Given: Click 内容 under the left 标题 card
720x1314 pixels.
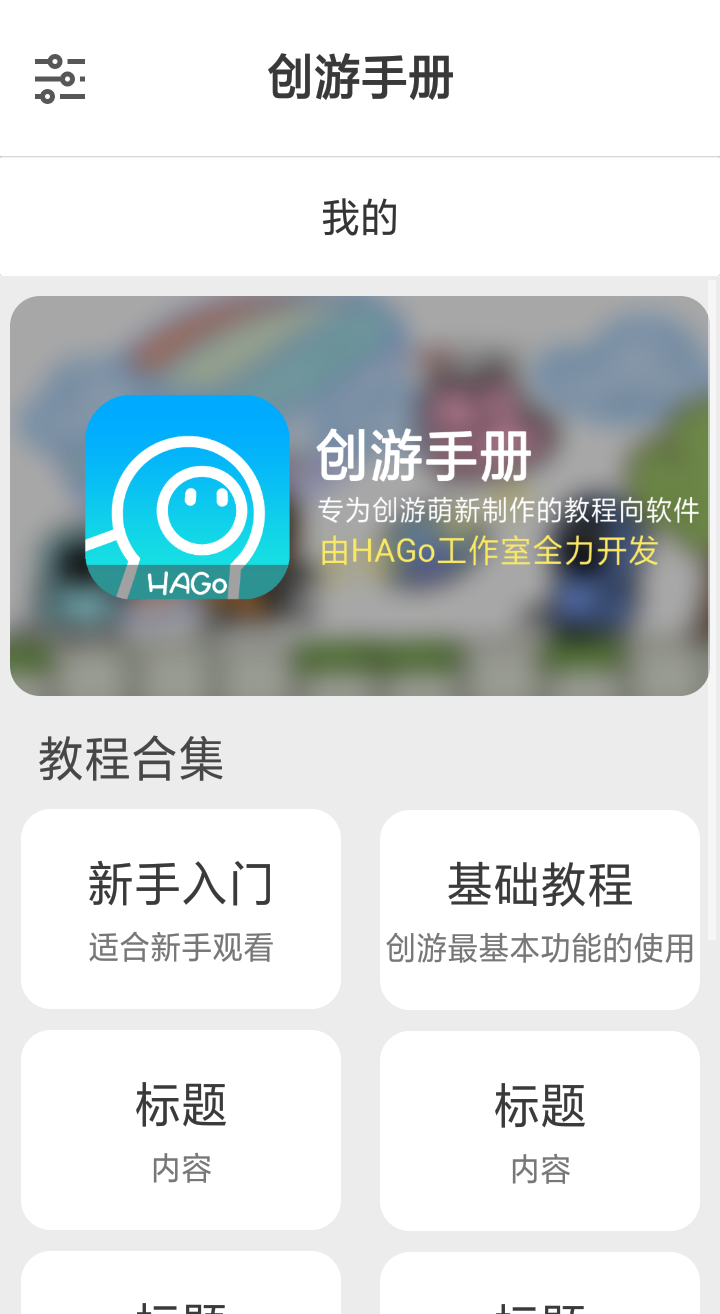Looking at the screenshot, I should pyautogui.click(x=180, y=1168).
